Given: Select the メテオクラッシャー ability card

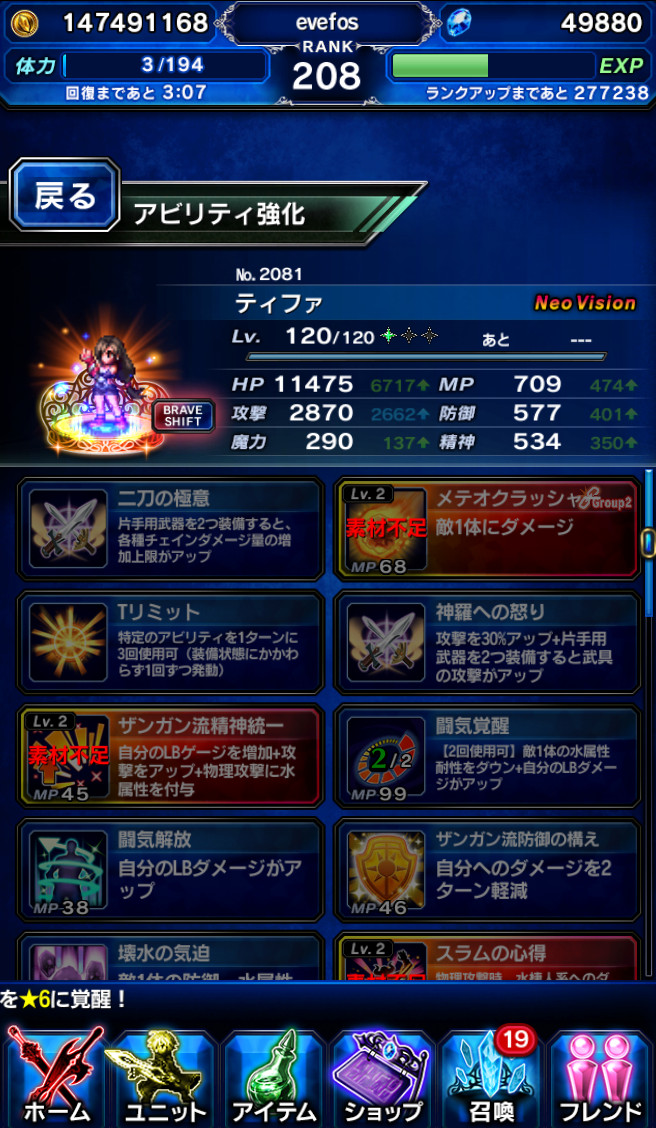Looking at the screenshot, I should coord(486,529).
